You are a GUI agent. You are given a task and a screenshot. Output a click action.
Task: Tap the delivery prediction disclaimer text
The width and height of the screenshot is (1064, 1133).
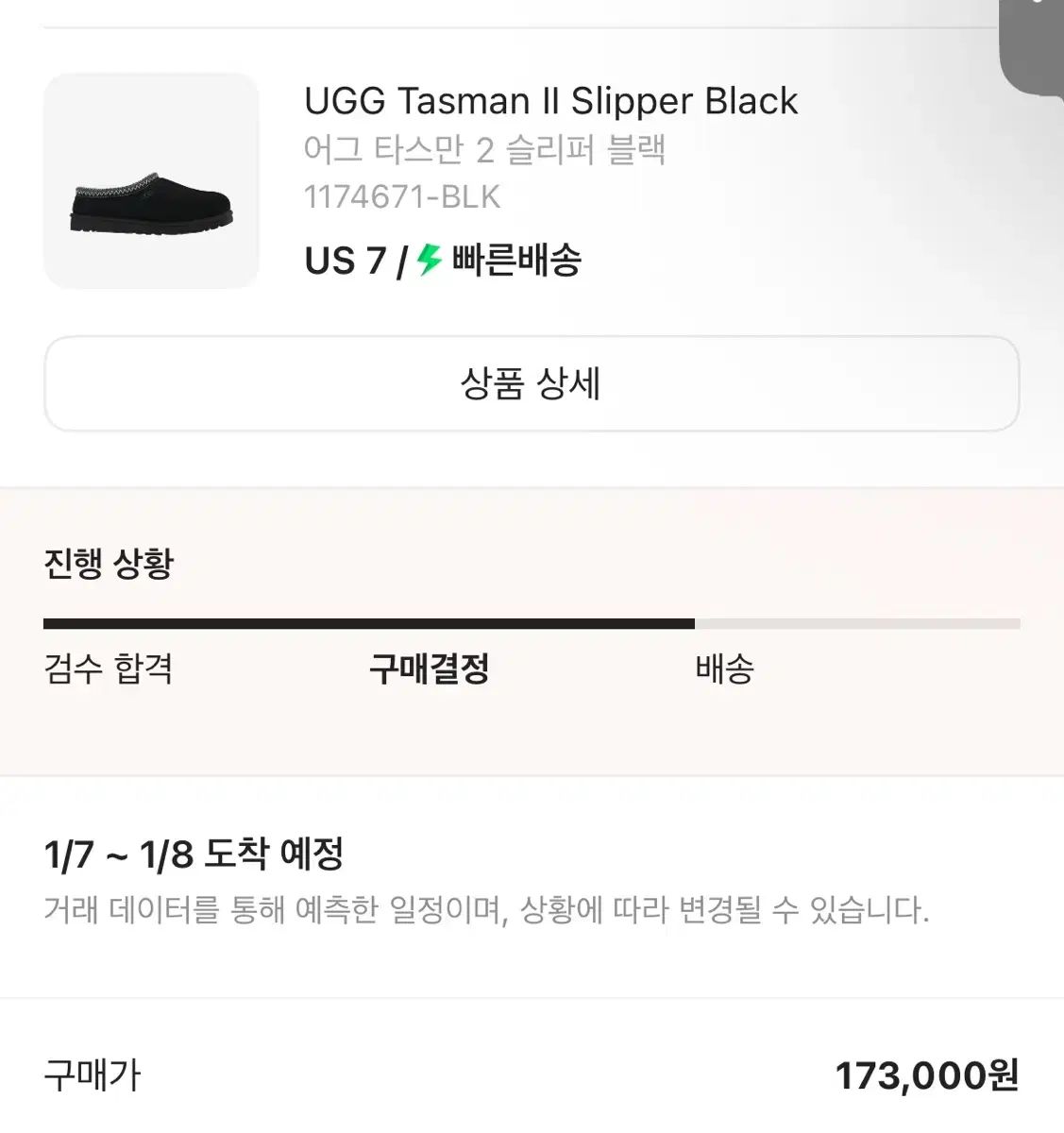tap(487, 910)
